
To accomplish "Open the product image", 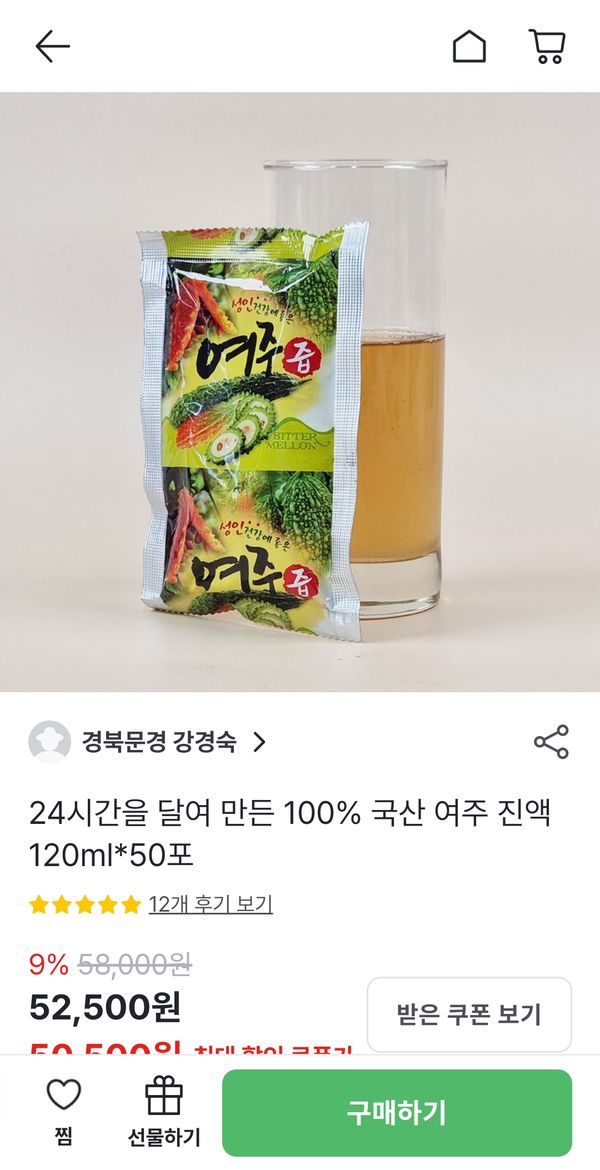I will coord(300,392).
